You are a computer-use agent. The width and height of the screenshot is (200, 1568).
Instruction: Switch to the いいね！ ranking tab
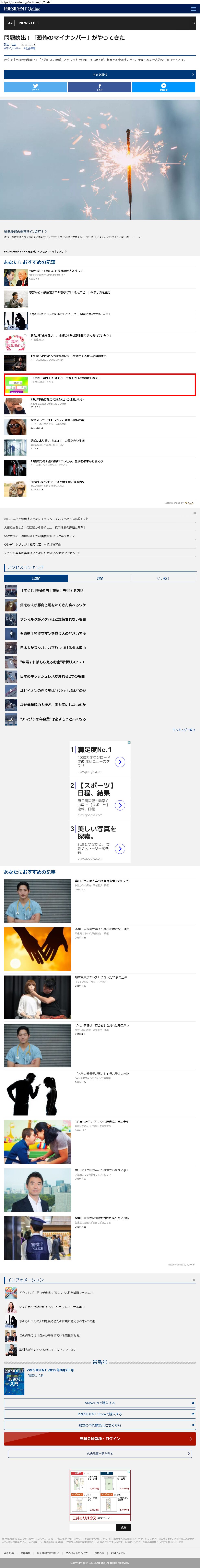(163, 578)
